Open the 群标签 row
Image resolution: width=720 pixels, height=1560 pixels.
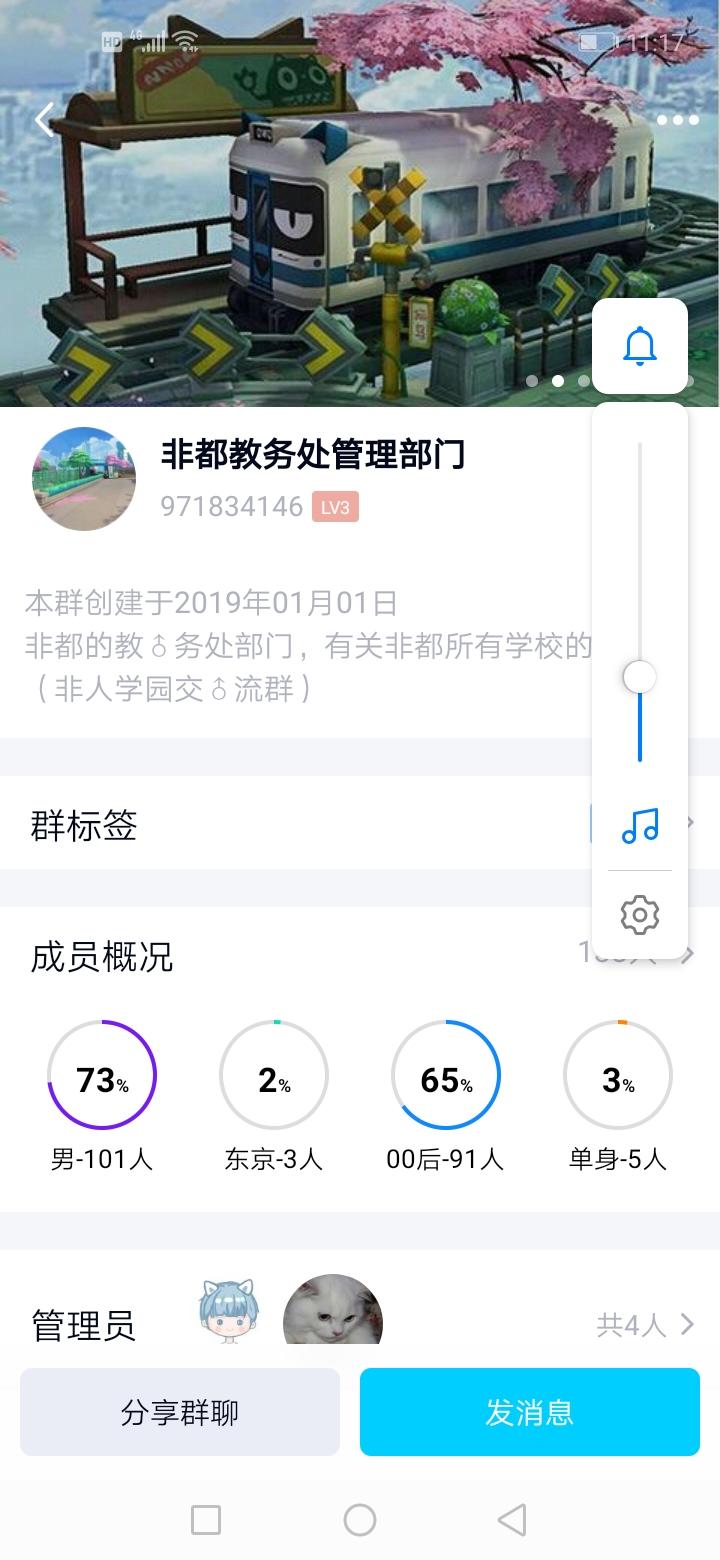(300, 826)
